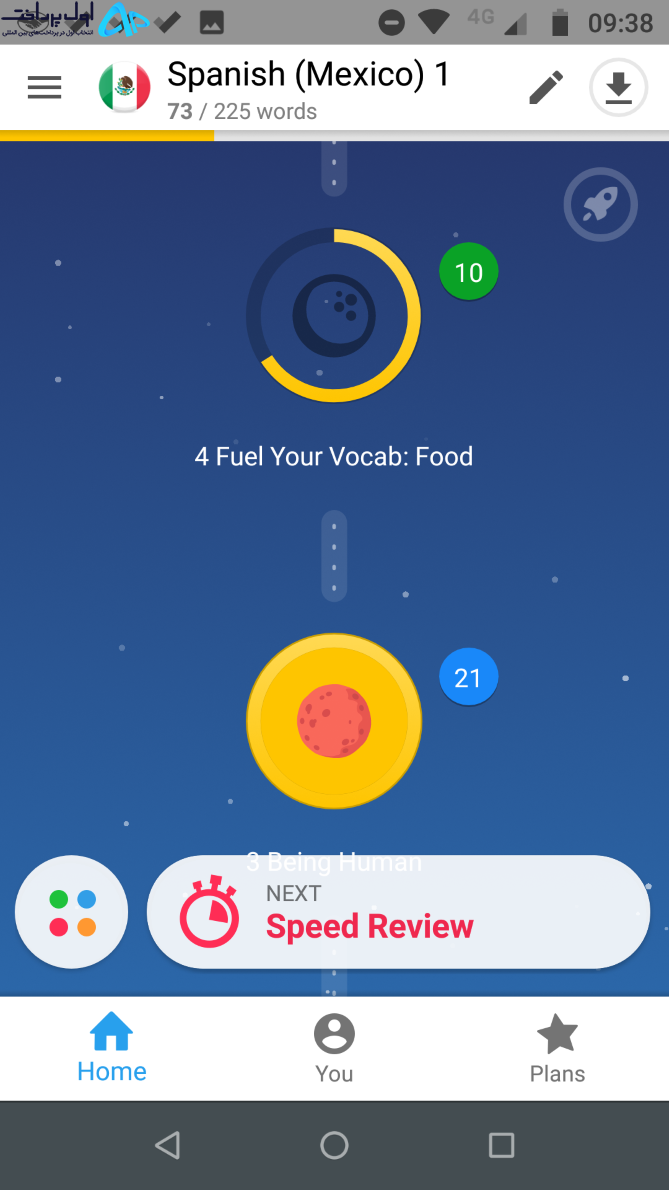Screen dimensions: 669x1190
Task: Open level 4 Fuel Your Vocab: Food
Action: pos(334,315)
